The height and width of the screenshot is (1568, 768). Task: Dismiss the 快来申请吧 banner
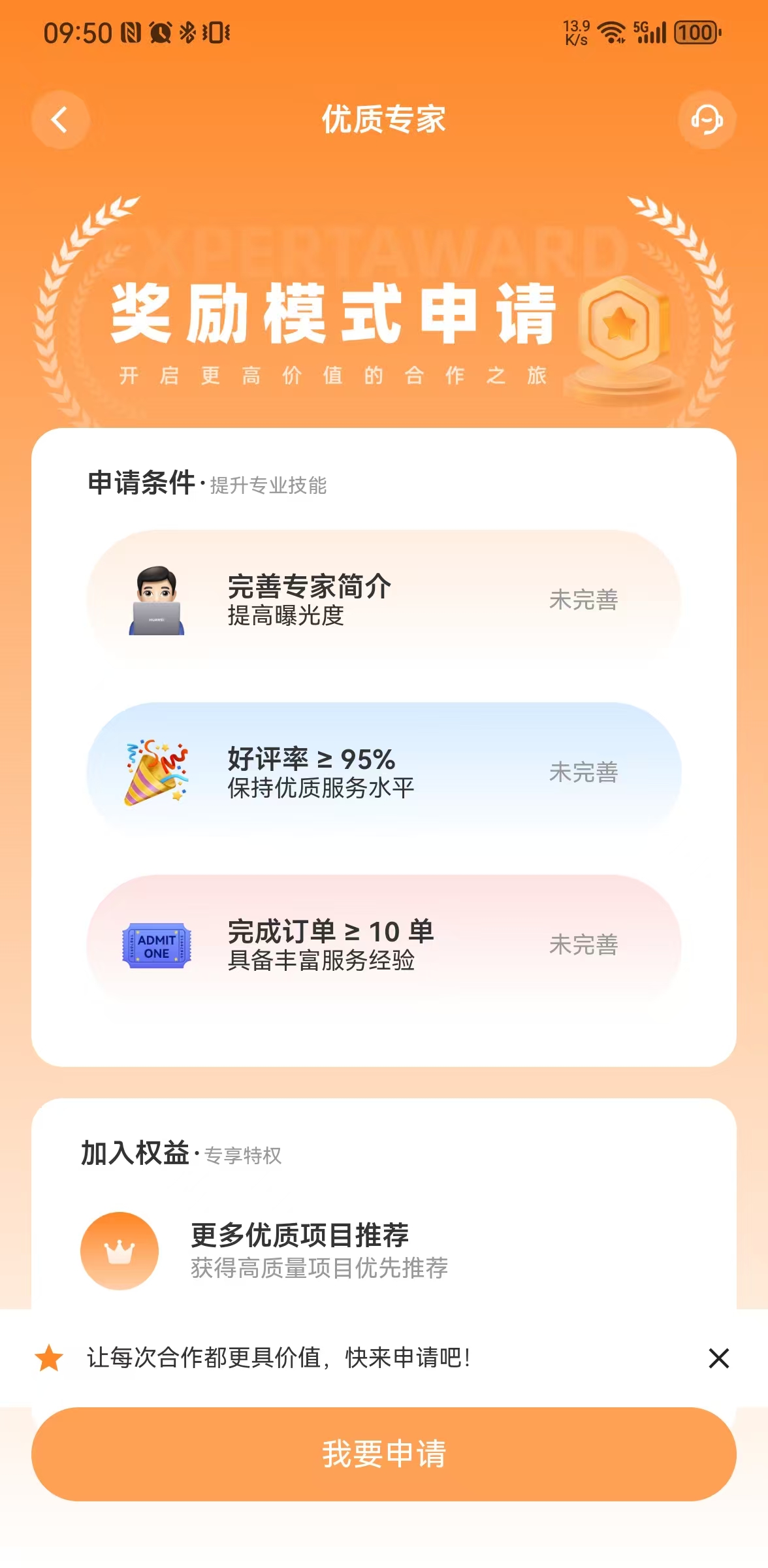click(718, 1358)
